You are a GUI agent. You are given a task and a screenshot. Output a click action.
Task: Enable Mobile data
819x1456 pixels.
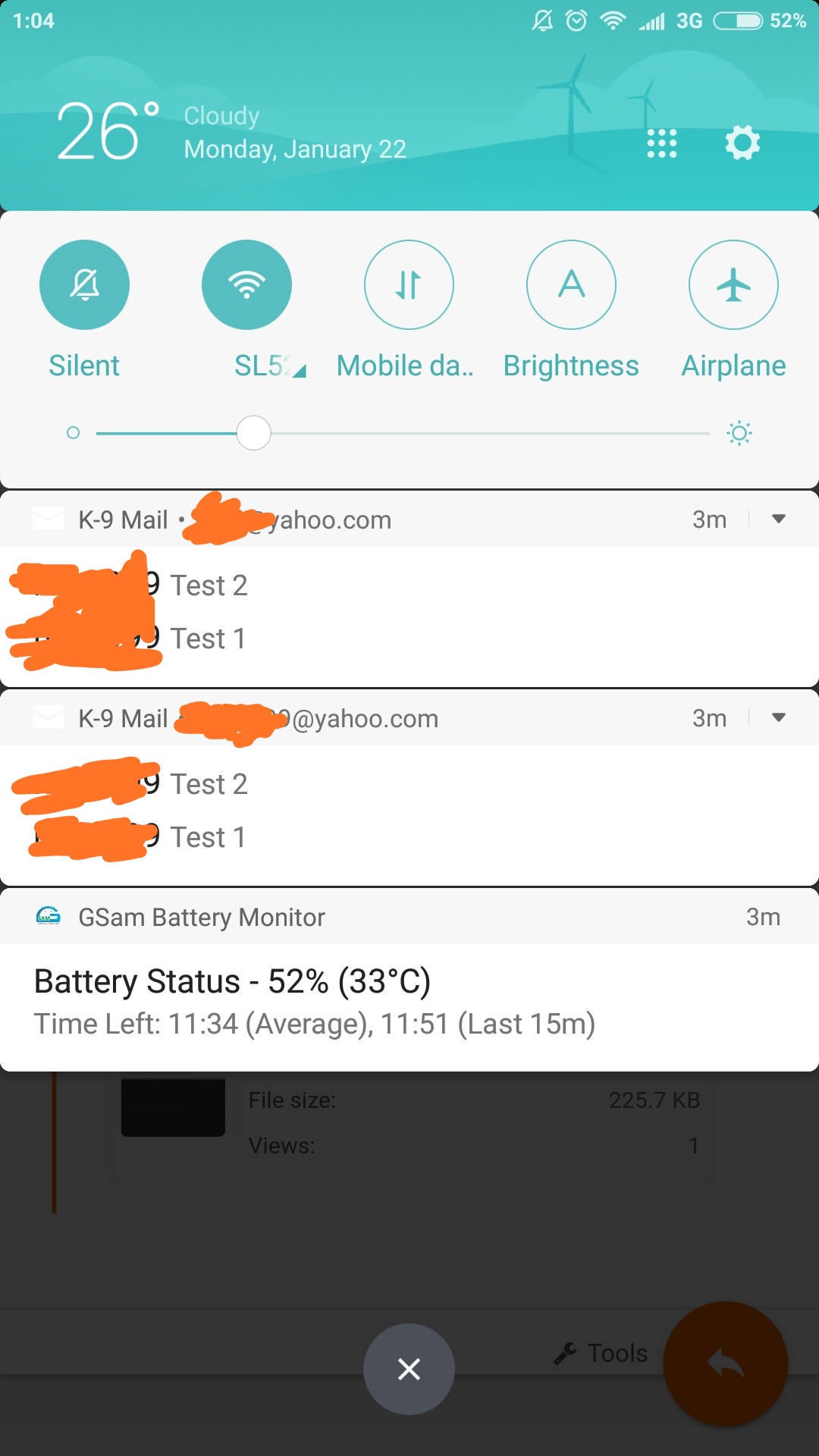click(409, 284)
